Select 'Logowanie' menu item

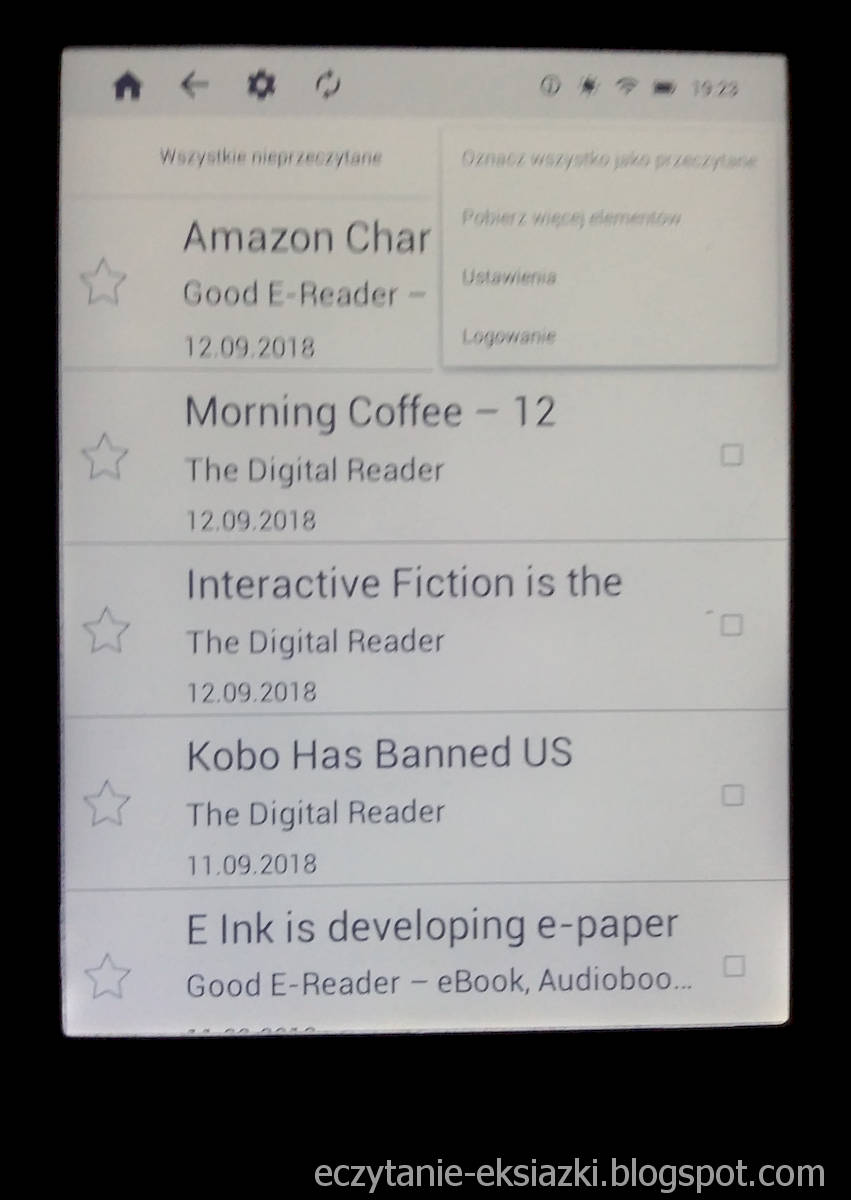[508, 336]
